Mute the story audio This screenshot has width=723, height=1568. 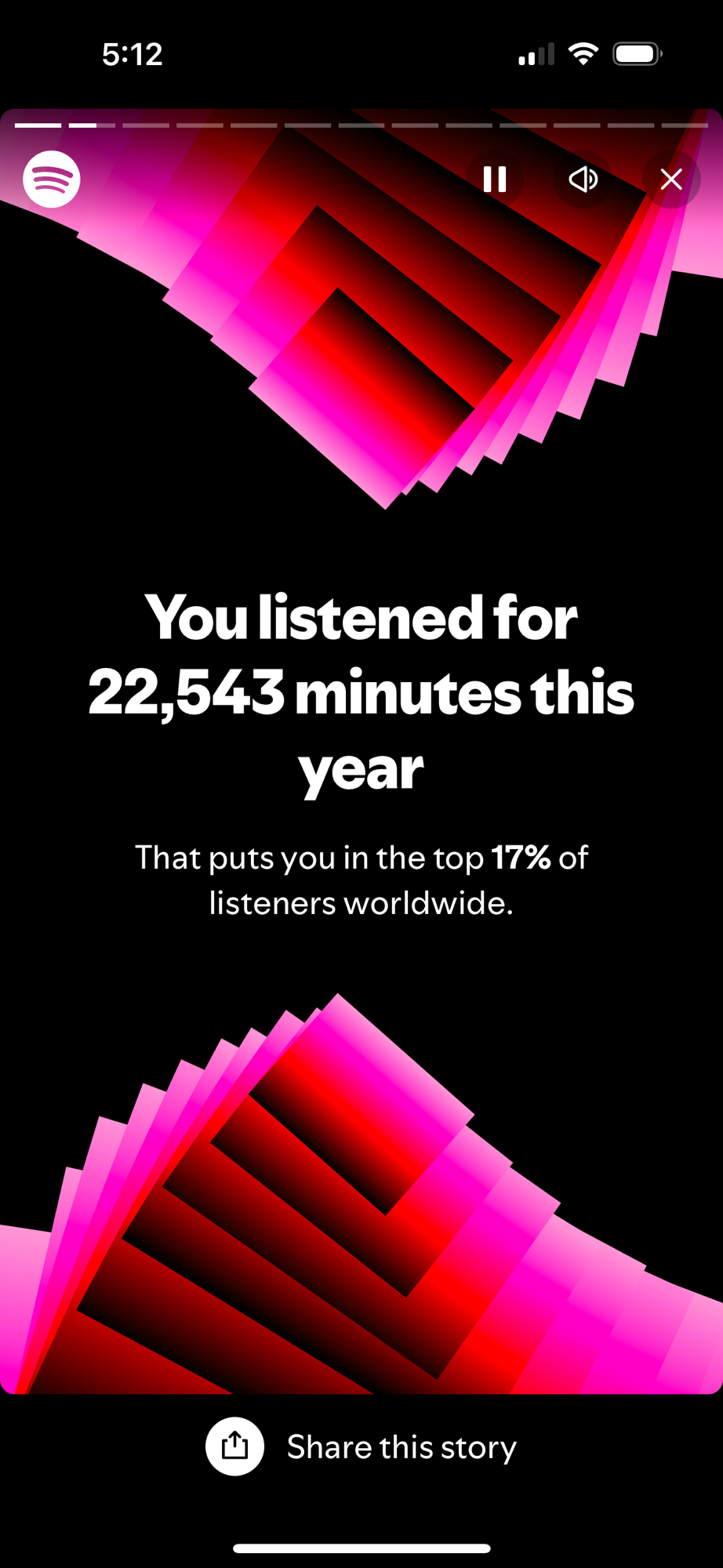tap(583, 180)
